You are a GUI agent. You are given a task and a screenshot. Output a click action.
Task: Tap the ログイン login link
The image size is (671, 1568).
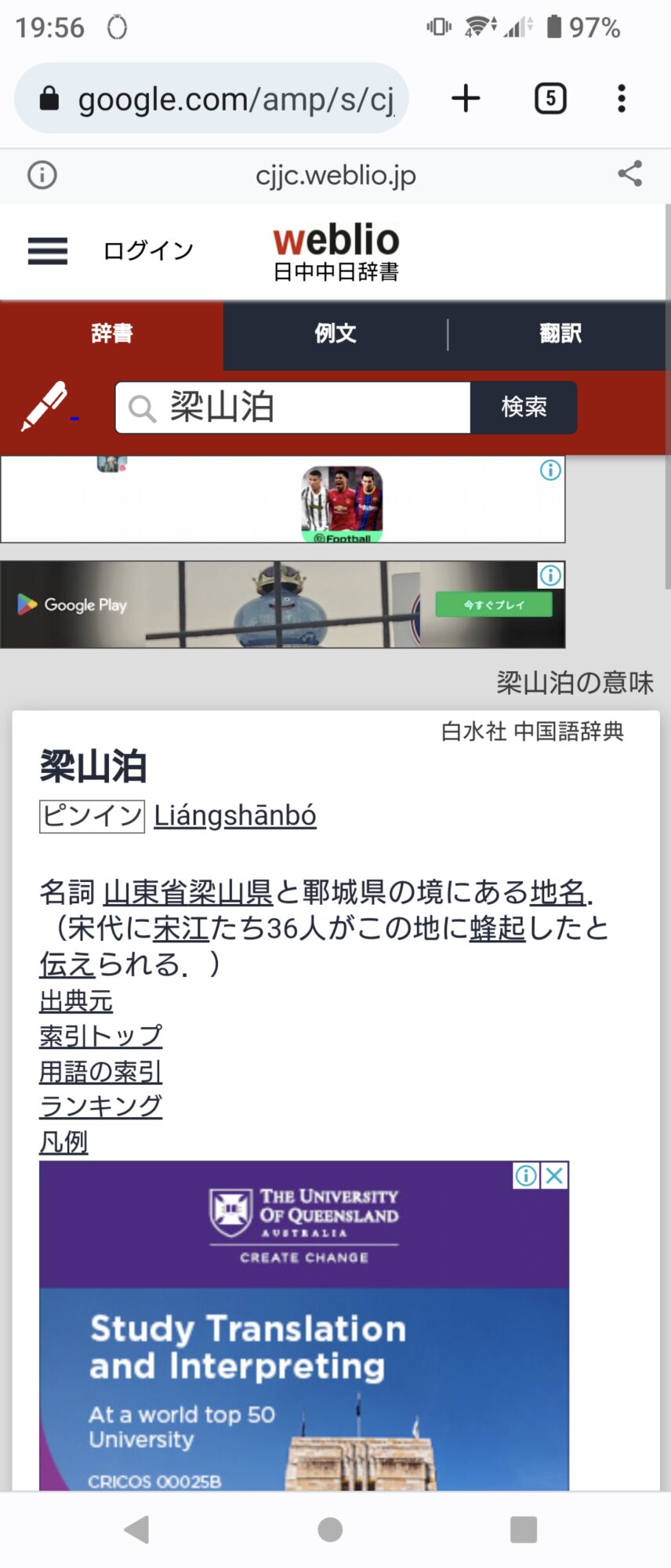pos(148,251)
